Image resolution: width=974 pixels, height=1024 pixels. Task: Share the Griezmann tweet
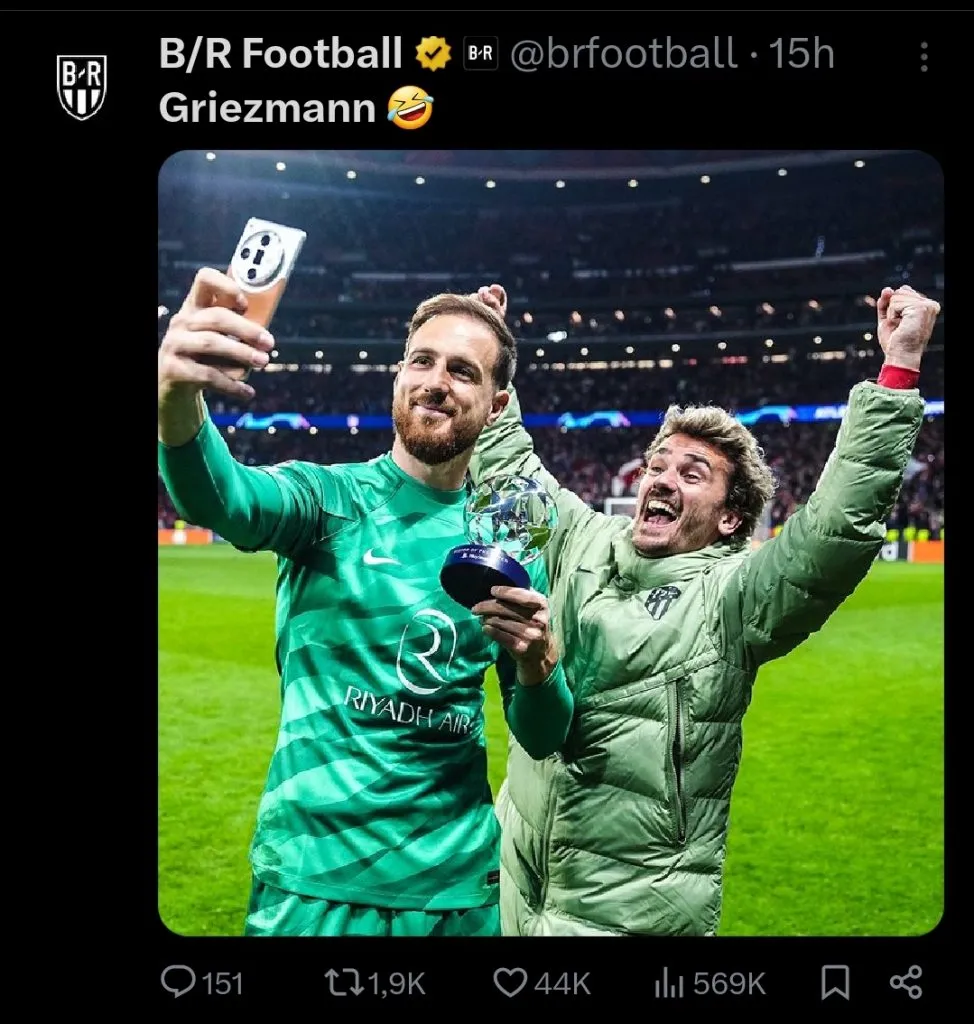[x=905, y=982]
